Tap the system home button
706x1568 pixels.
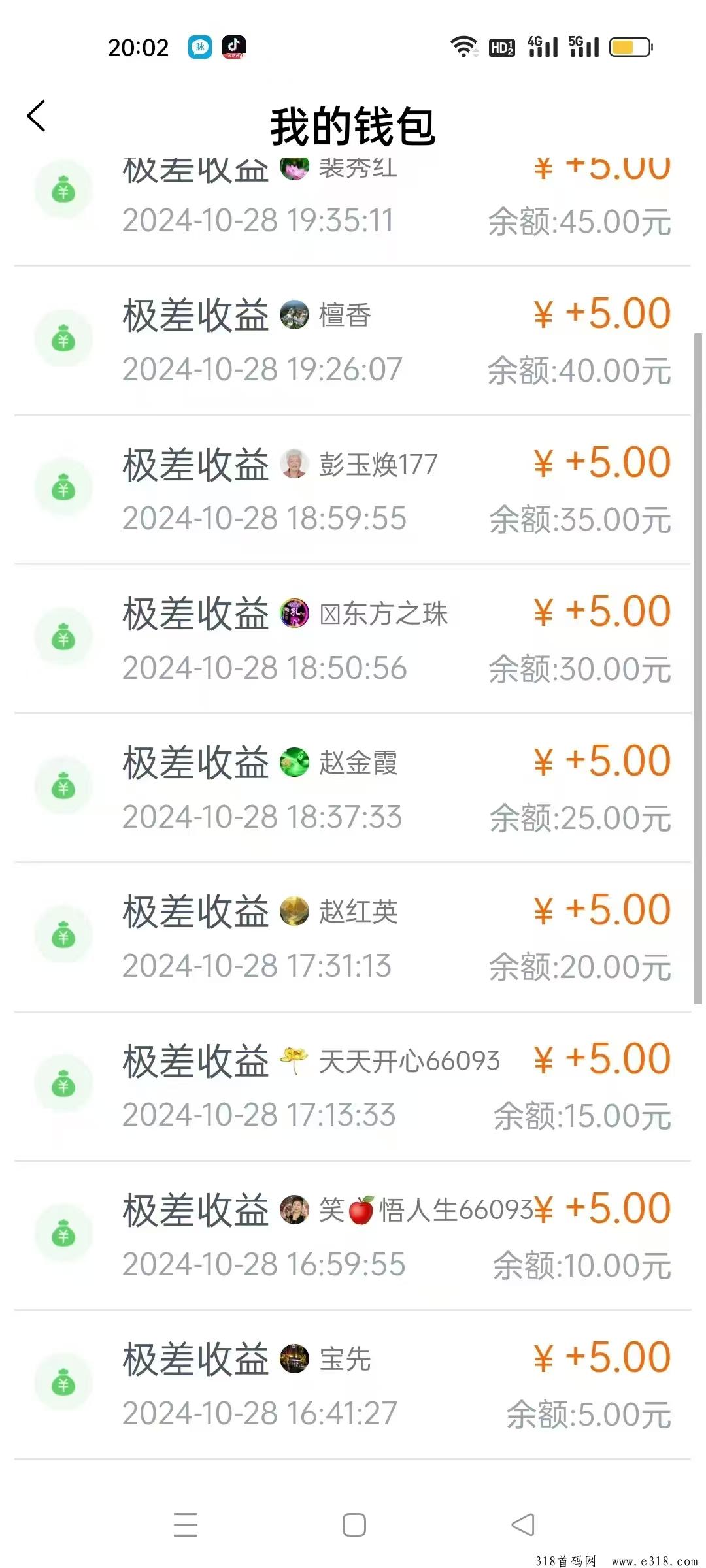click(354, 1525)
